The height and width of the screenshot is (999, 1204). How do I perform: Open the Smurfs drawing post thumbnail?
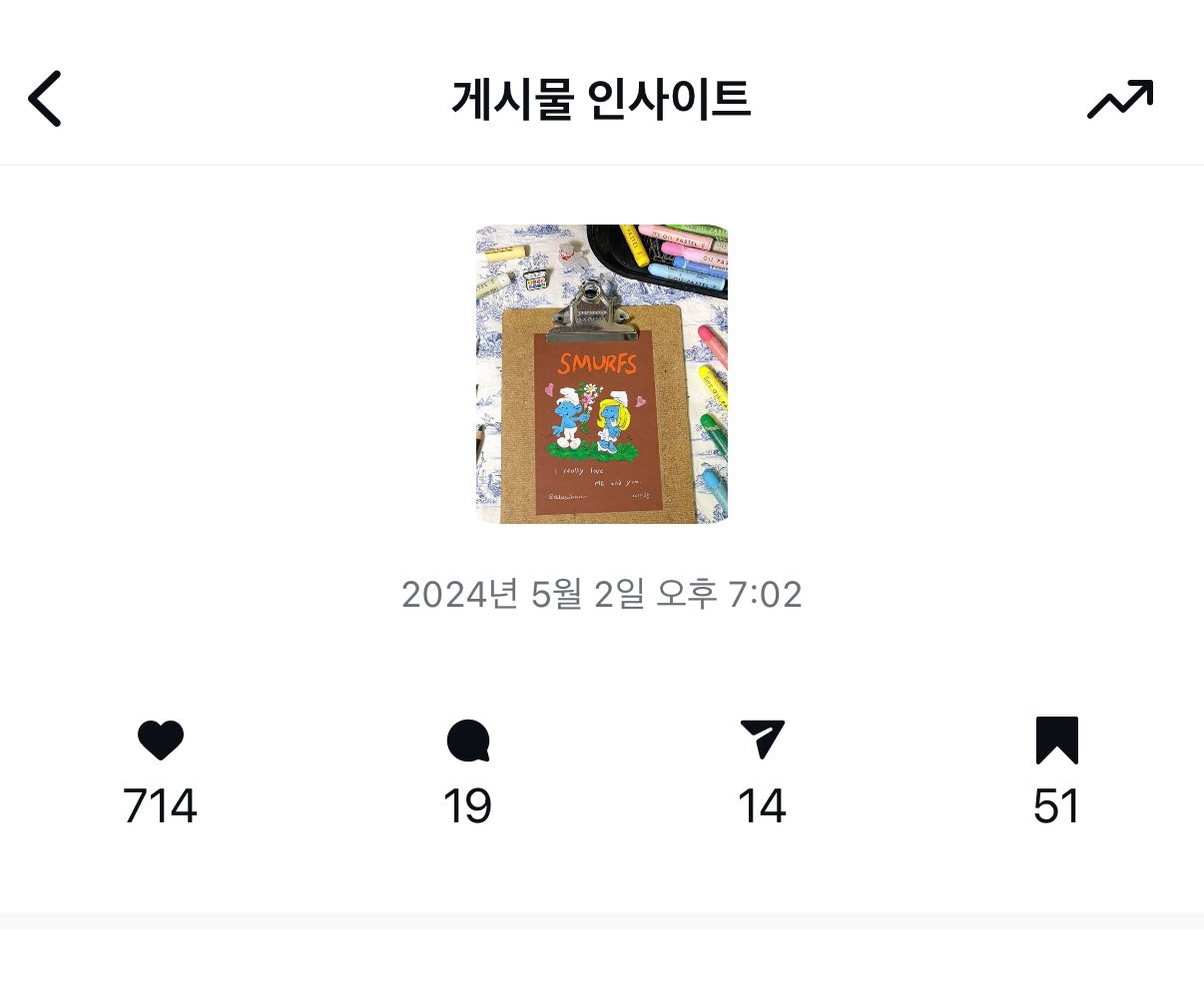point(601,373)
